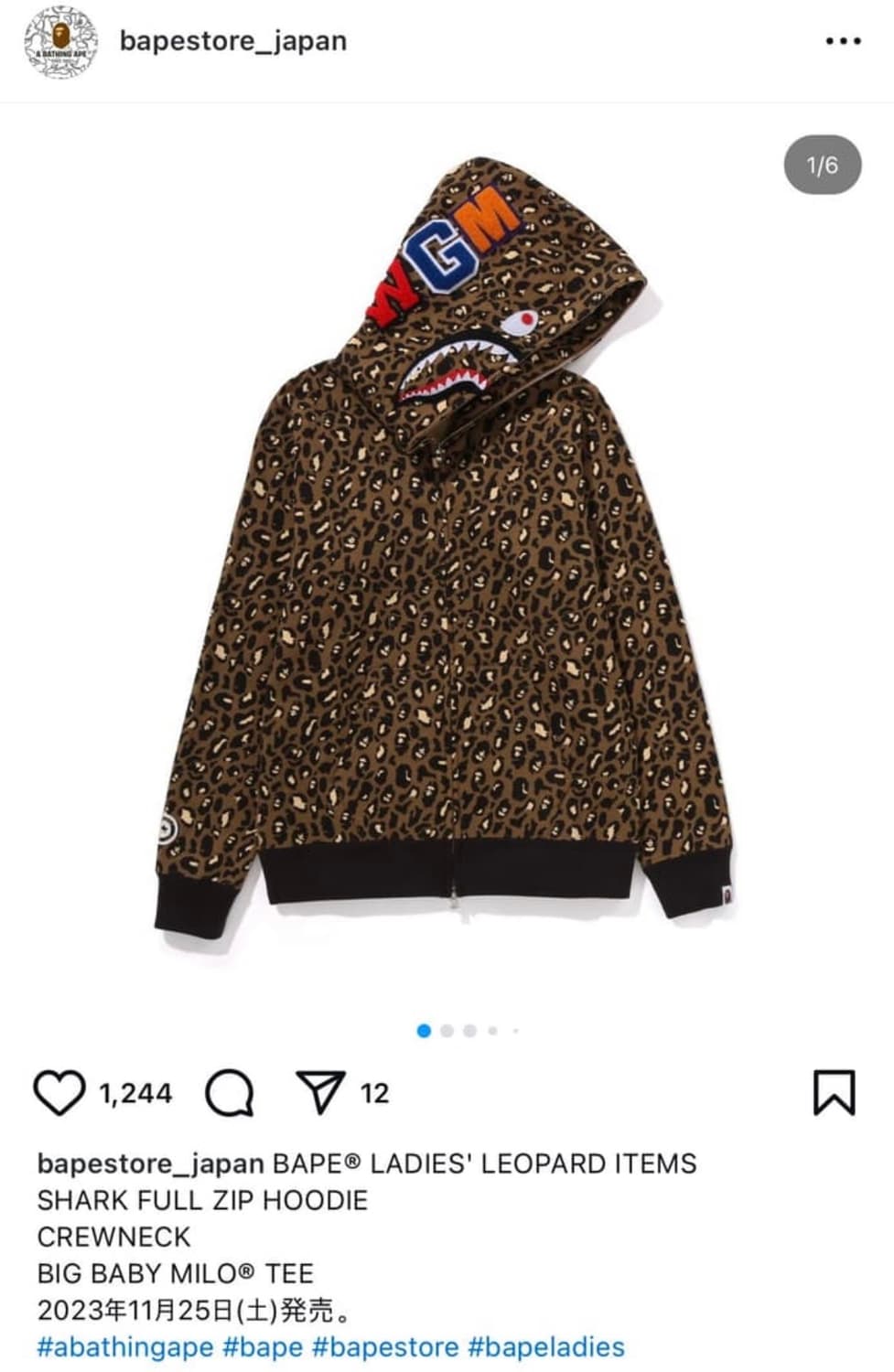
Task: Select the third carousel pagination dot
Action: (470, 1030)
